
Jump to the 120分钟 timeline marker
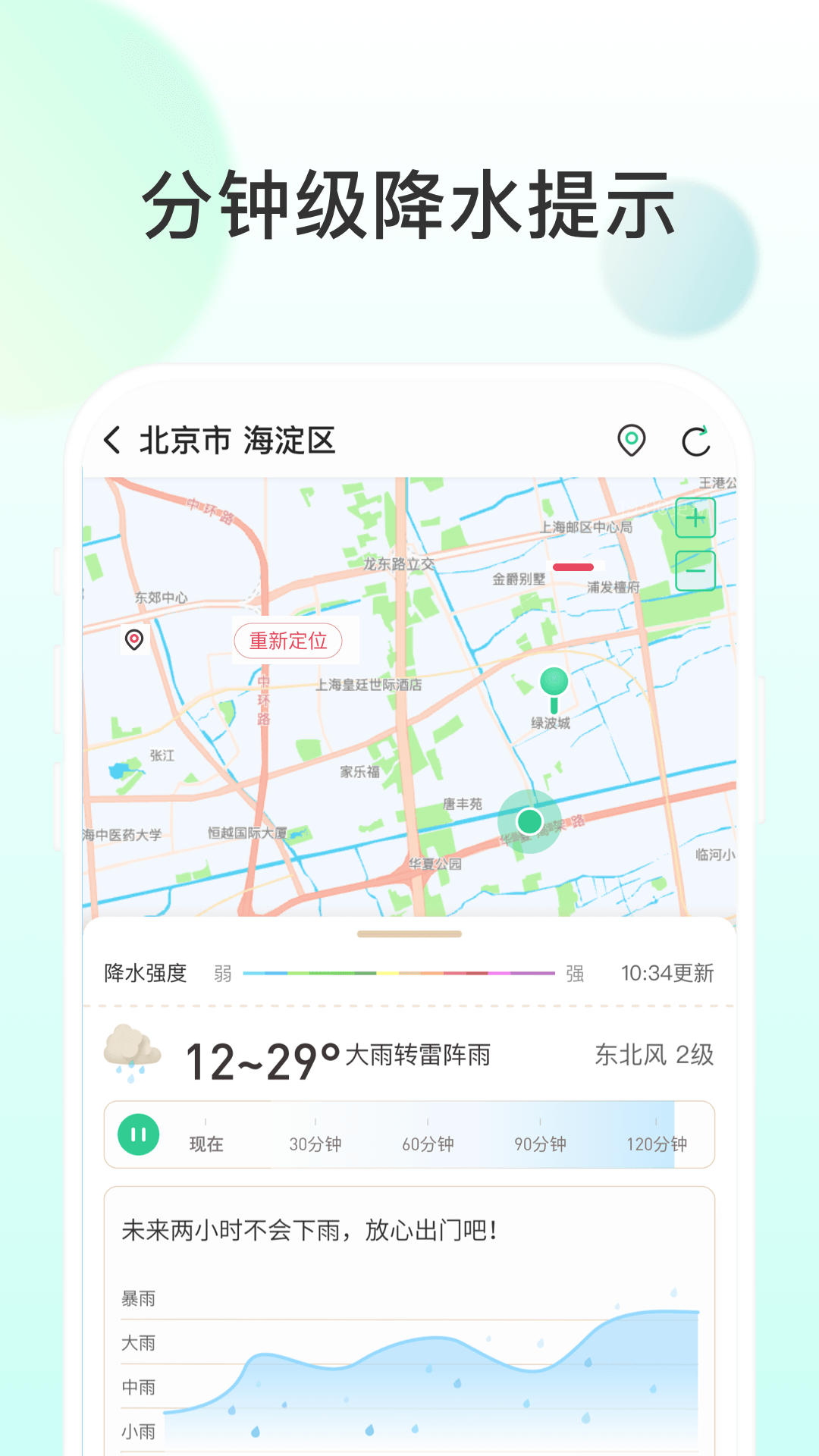[x=657, y=1144]
